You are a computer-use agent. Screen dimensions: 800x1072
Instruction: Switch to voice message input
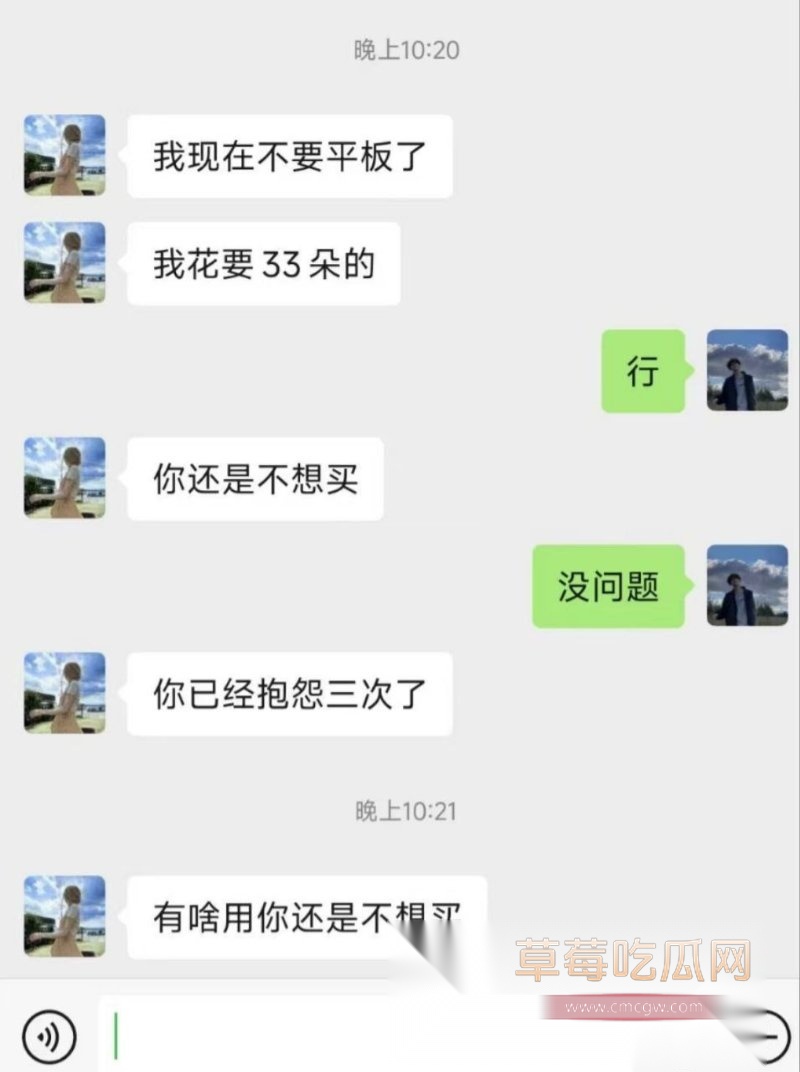(48, 1037)
